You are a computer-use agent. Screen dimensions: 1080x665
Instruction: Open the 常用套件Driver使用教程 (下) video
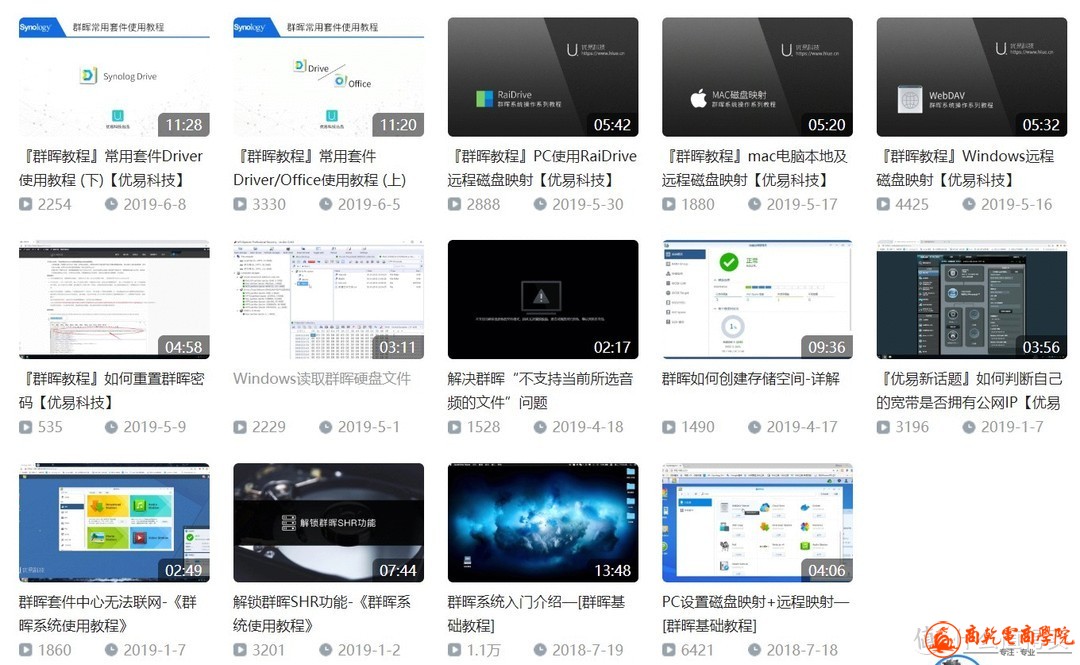pyautogui.click(x=114, y=77)
